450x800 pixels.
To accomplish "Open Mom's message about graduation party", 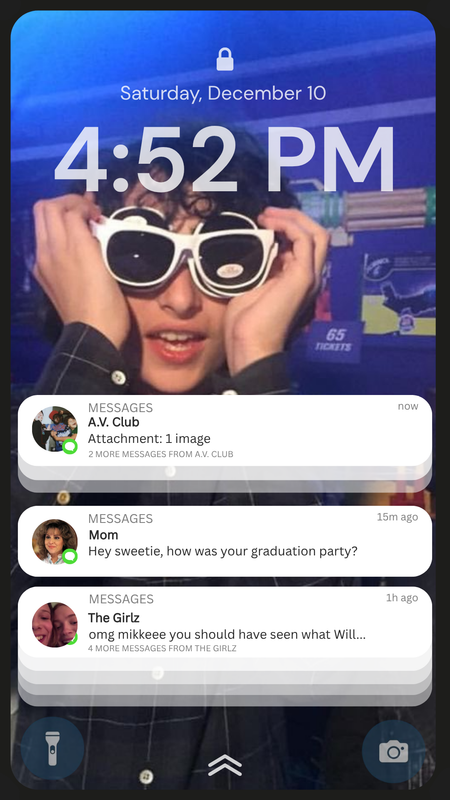I will pos(224,541).
